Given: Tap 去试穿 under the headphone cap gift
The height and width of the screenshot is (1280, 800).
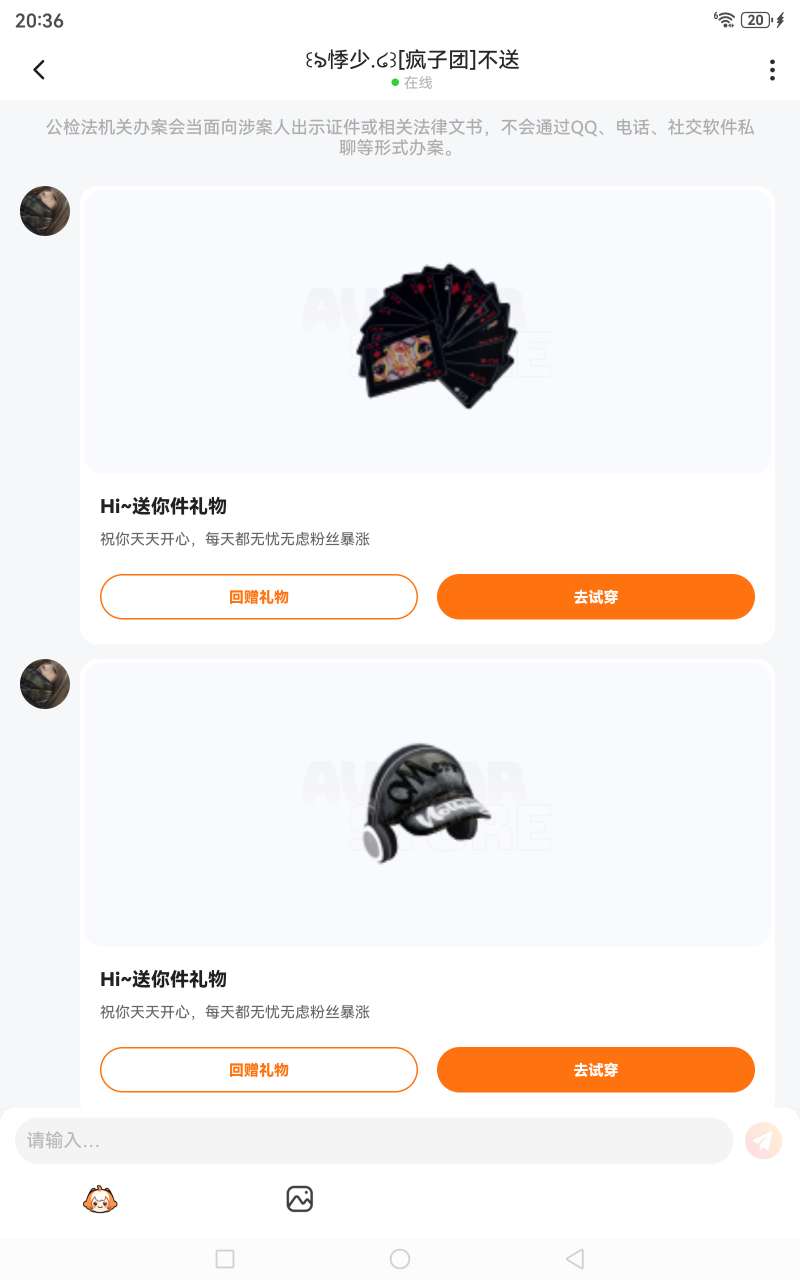Looking at the screenshot, I should pos(595,1070).
